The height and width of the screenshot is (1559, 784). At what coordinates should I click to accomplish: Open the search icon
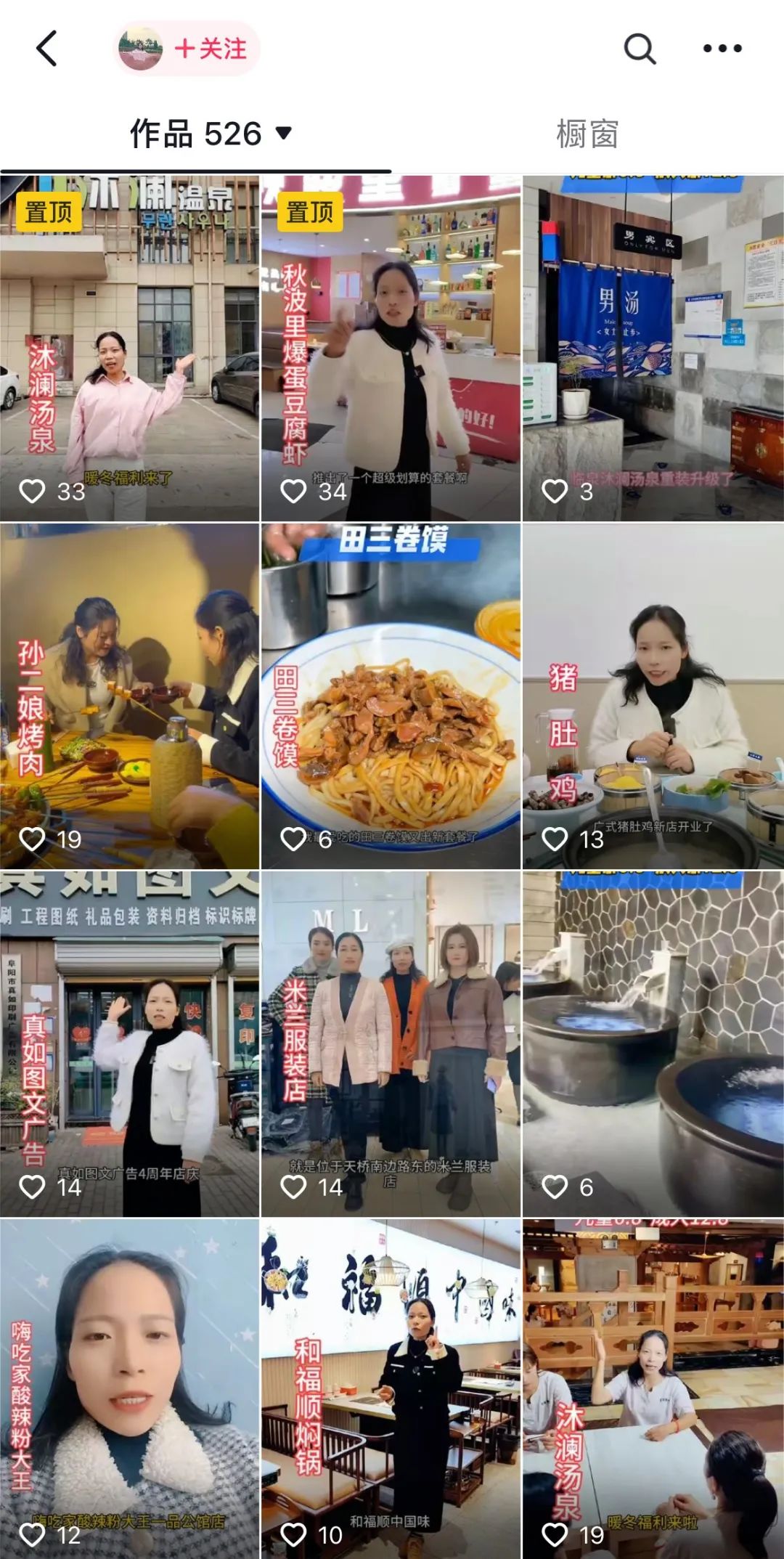(640, 49)
